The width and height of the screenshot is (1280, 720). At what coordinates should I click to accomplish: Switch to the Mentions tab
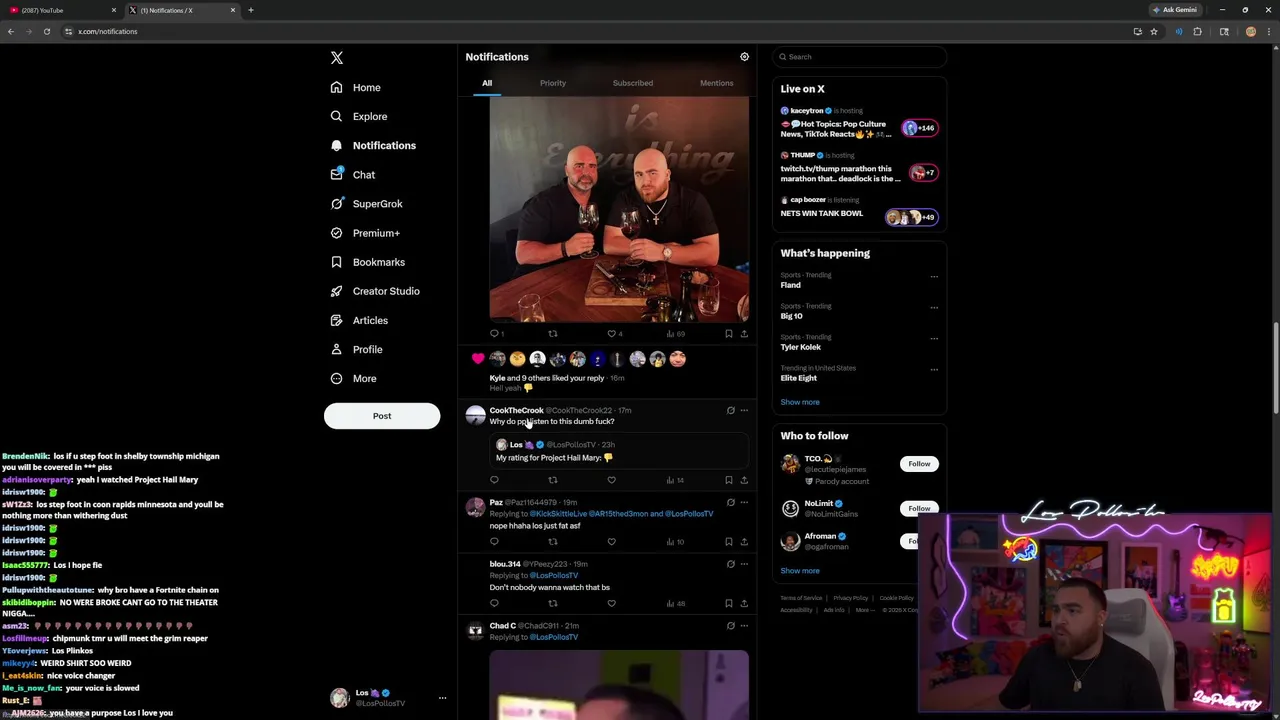(716, 83)
